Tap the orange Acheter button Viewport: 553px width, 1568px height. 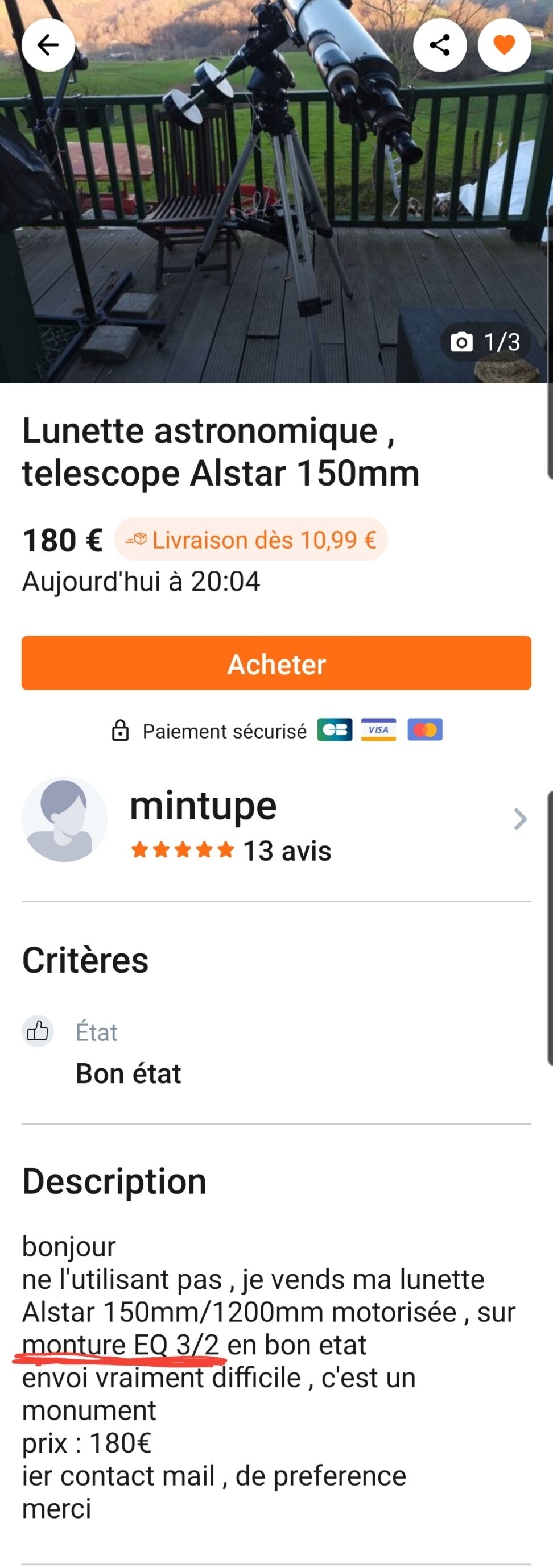(x=276, y=663)
